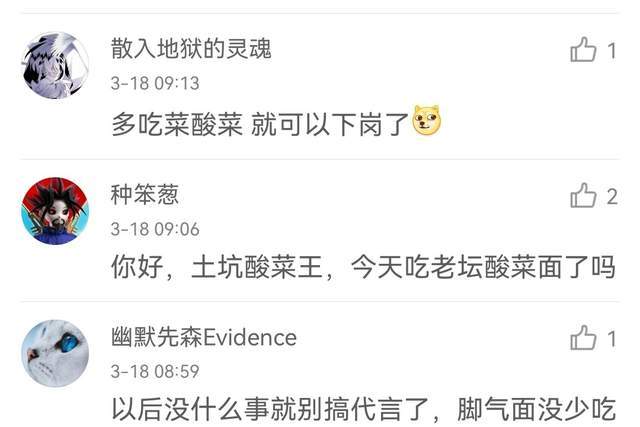
Task: Like the comment by 幽默先森Evidence
Action: click(x=583, y=339)
